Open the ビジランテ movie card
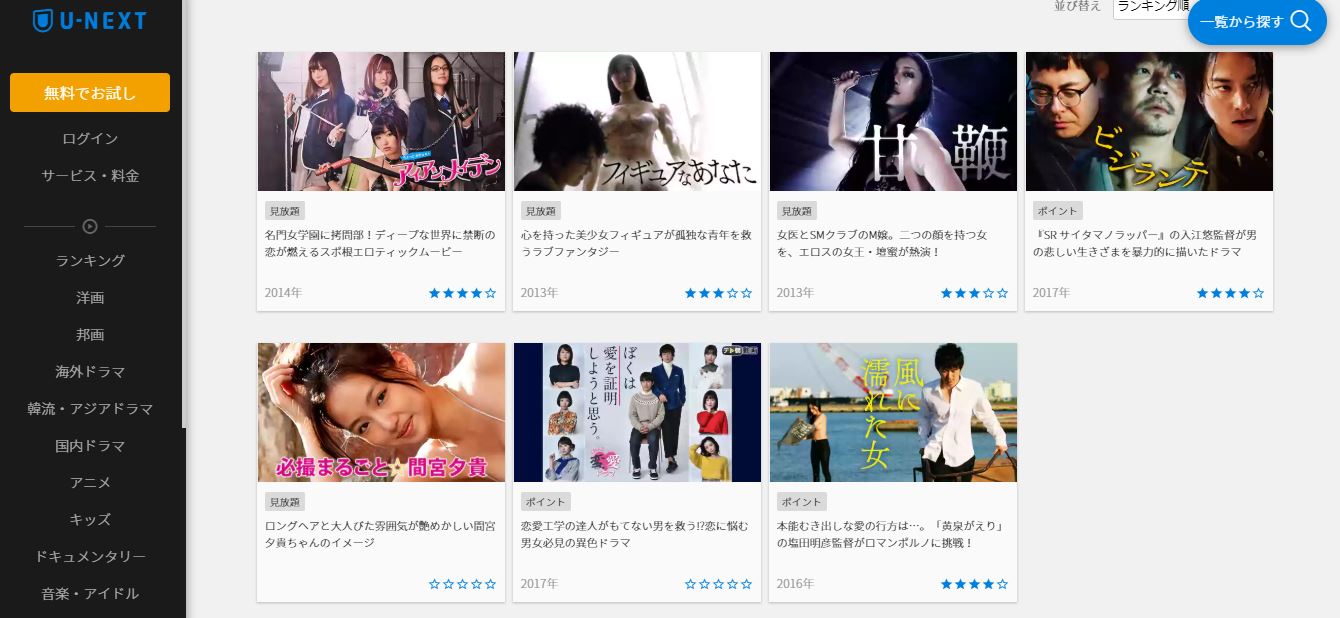The width and height of the screenshot is (1340, 618). coord(1149,122)
